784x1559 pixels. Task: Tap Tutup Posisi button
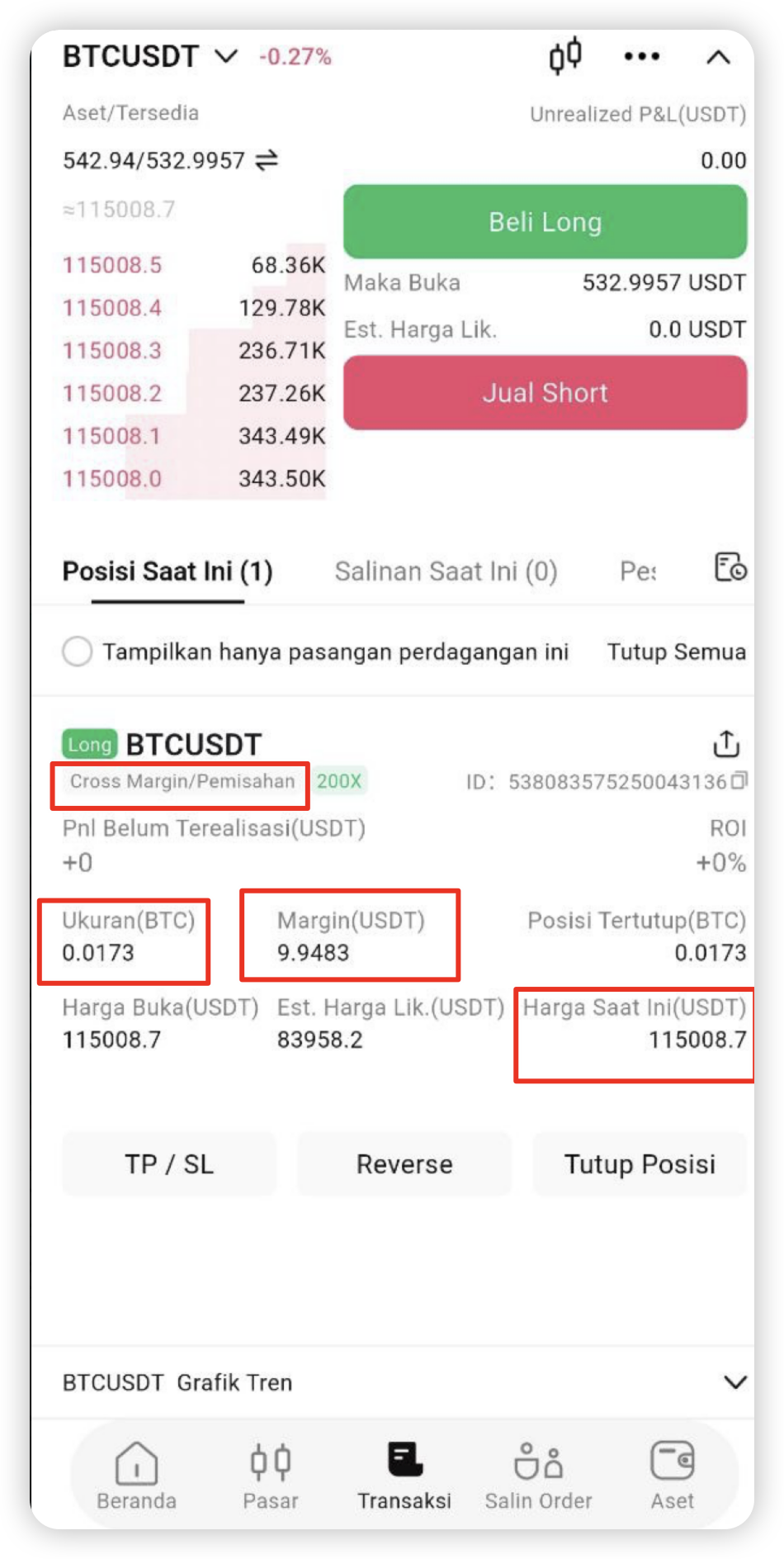tap(640, 1164)
